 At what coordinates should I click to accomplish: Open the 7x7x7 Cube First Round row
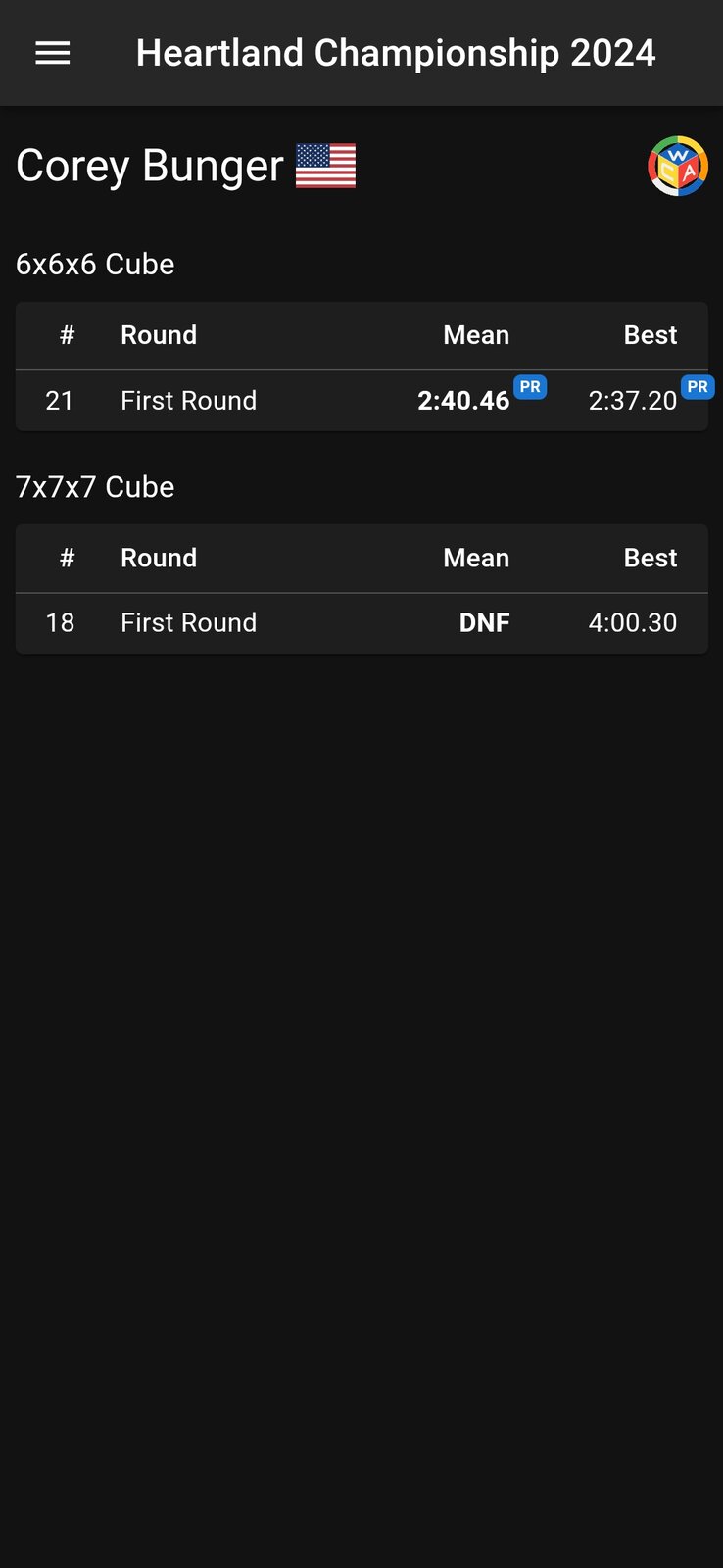point(361,623)
